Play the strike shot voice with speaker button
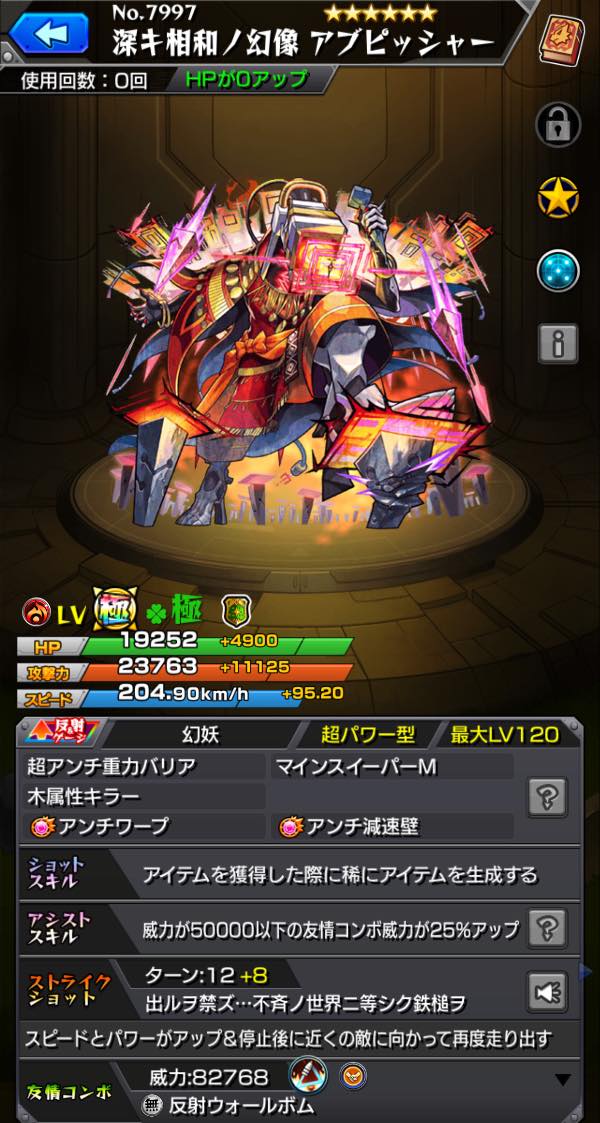 (x=548, y=992)
